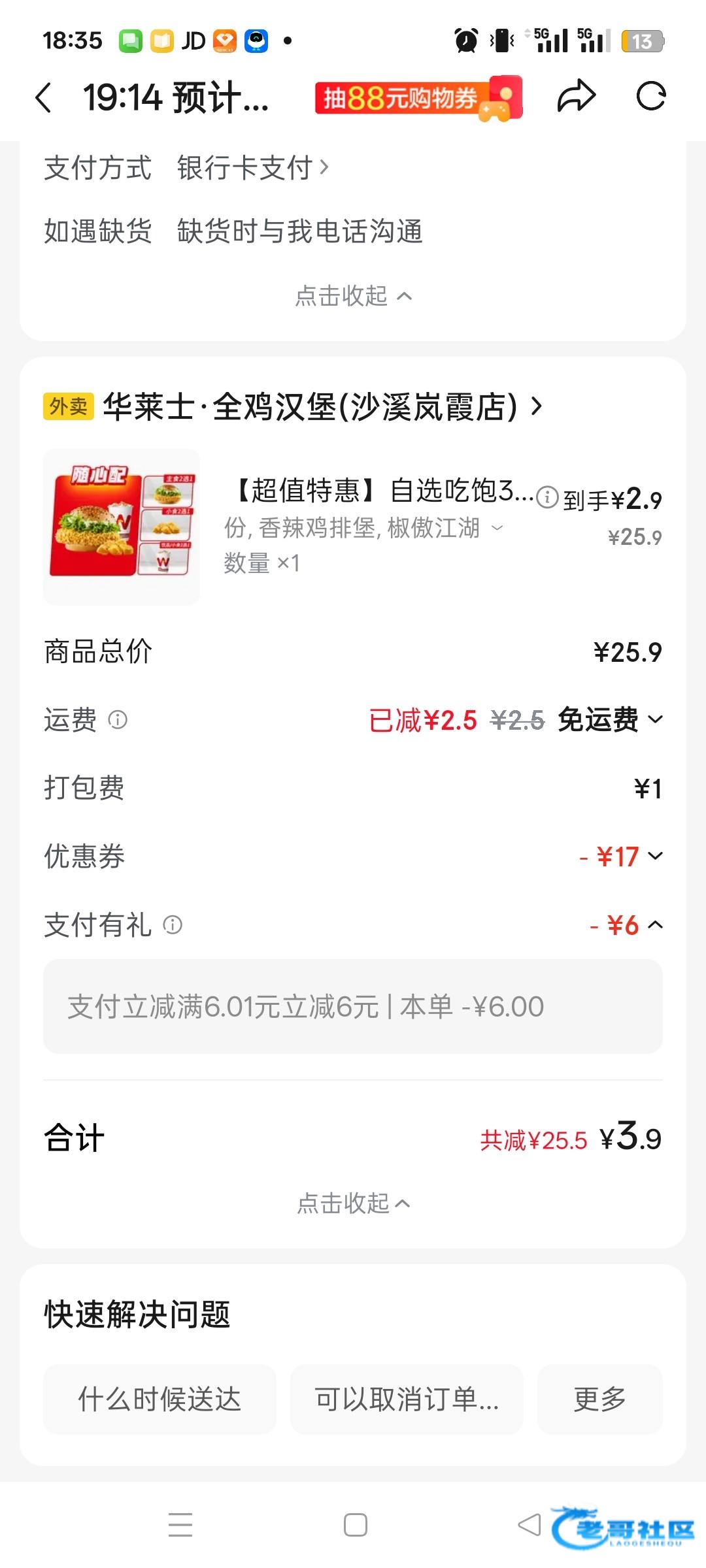Show info for the 到手 price

pos(547,498)
